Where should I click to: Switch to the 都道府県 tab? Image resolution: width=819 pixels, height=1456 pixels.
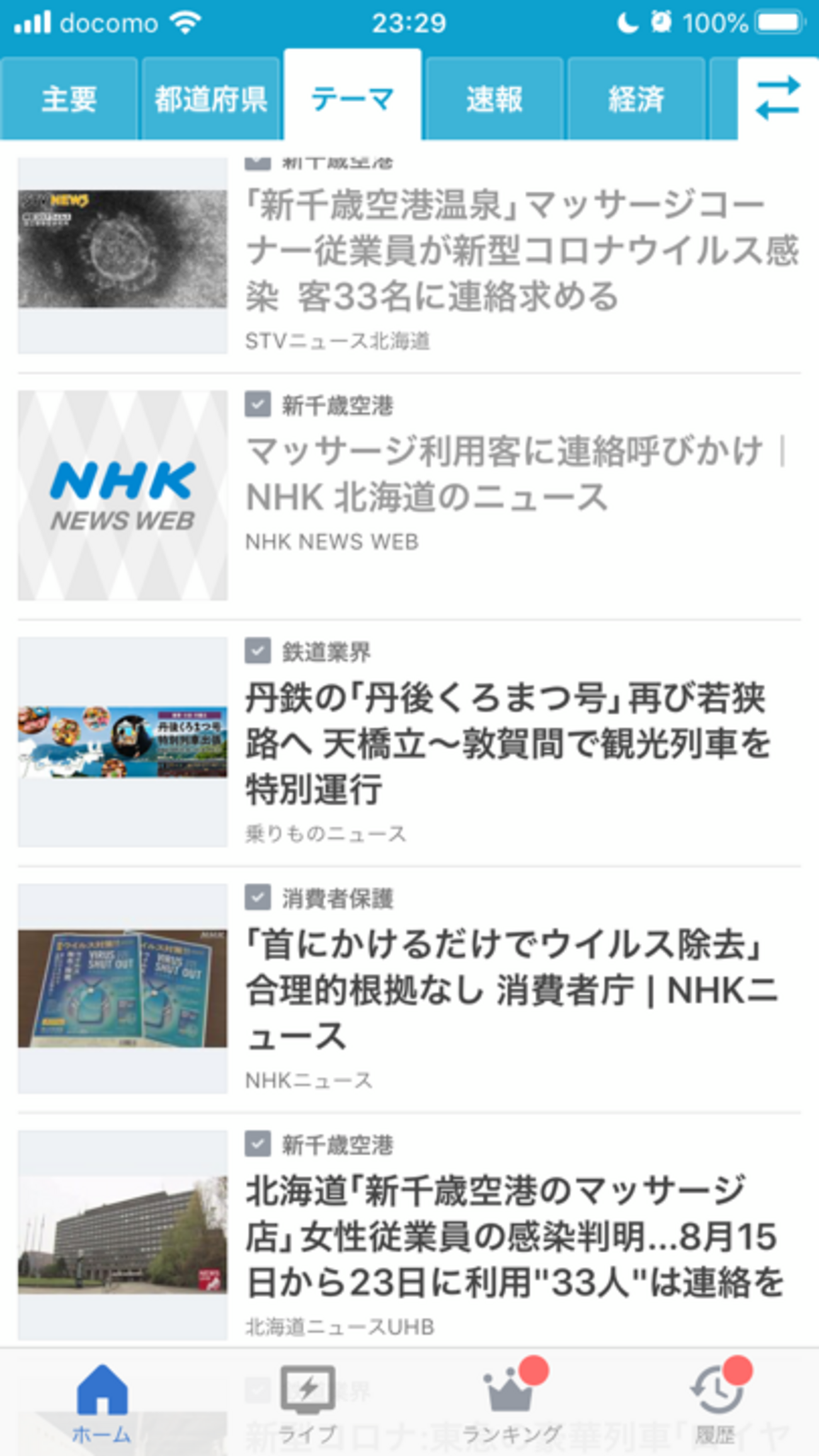click(x=210, y=99)
